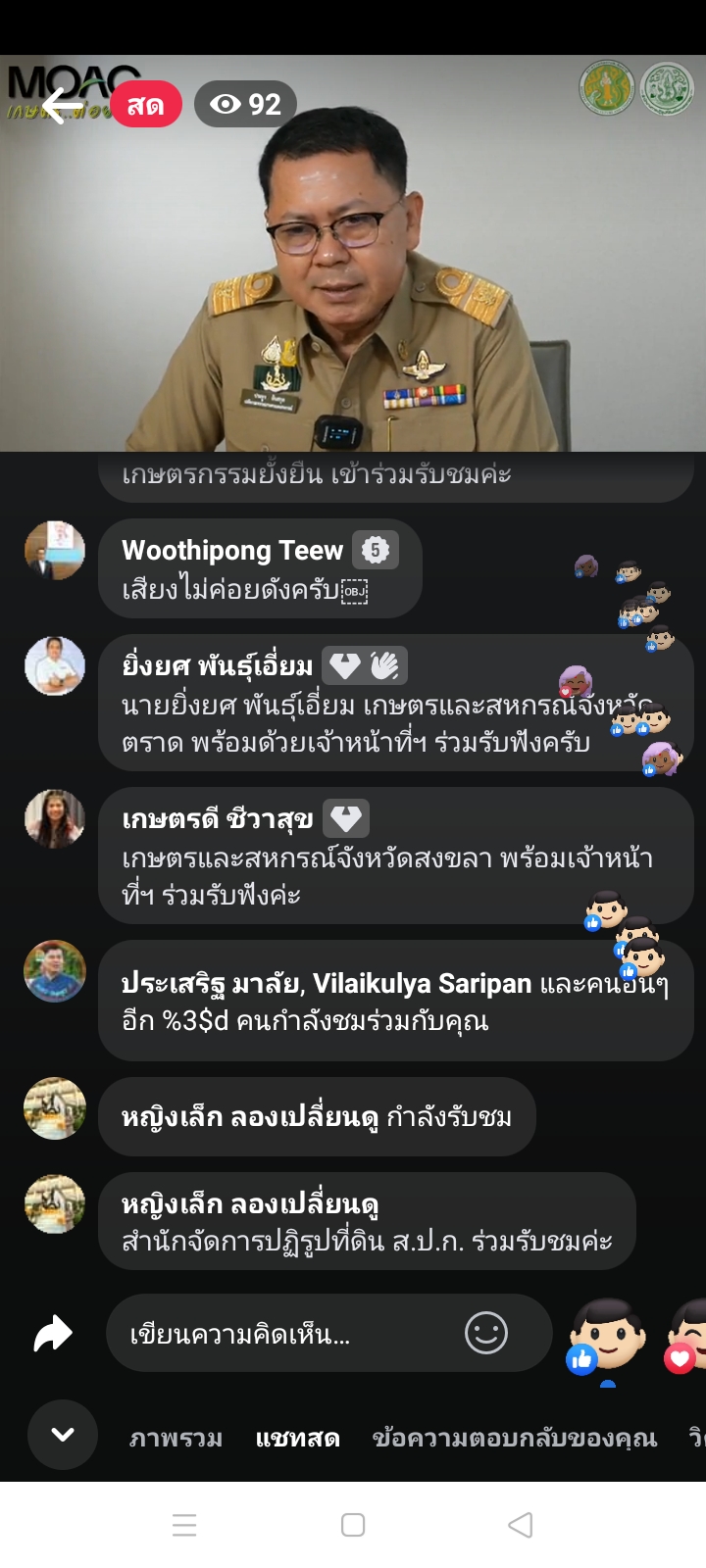View เกษตรดี ชีวาสุข's profile

(x=217, y=818)
